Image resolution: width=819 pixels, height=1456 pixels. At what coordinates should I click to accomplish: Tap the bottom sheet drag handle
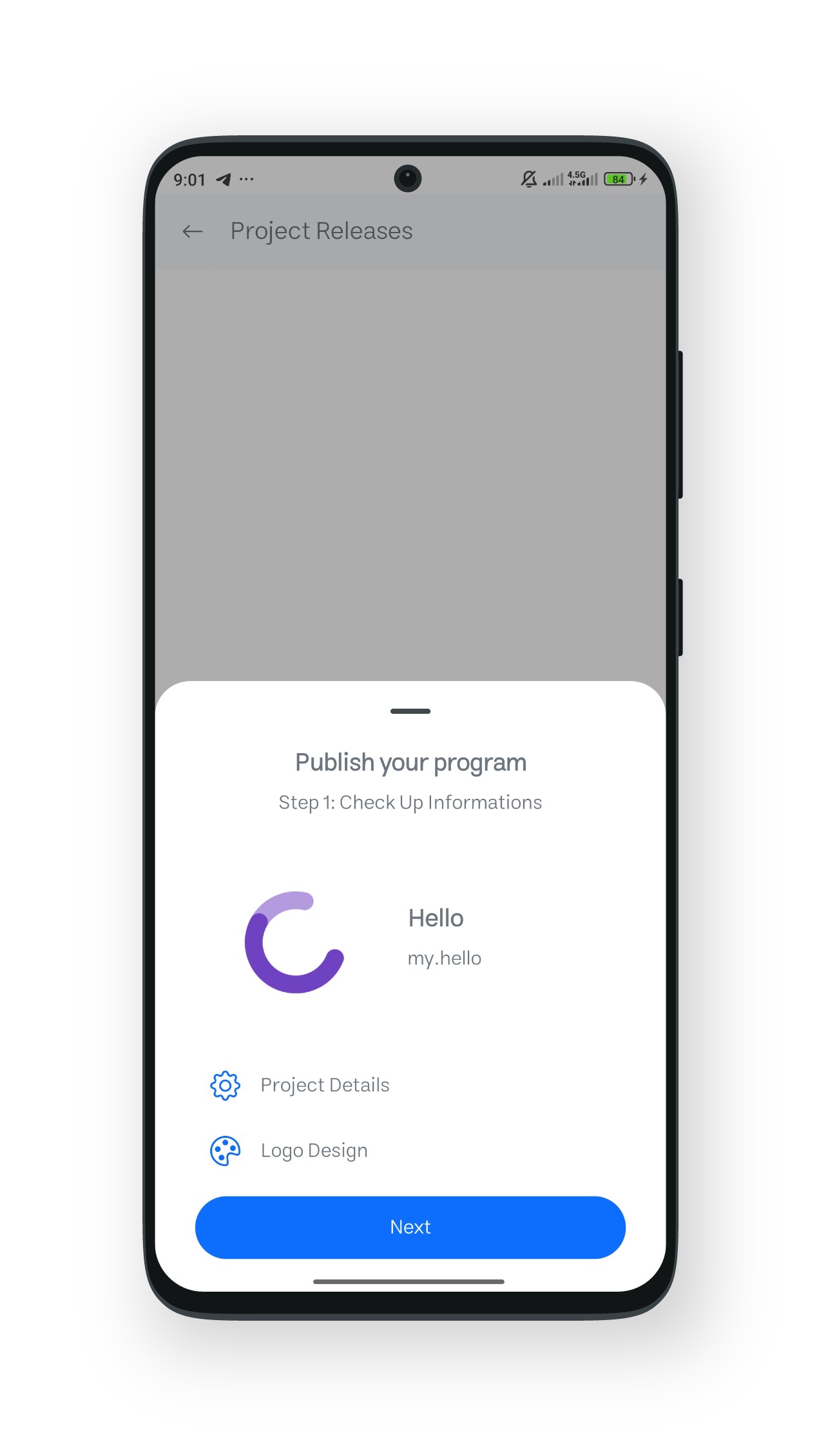[410, 711]
